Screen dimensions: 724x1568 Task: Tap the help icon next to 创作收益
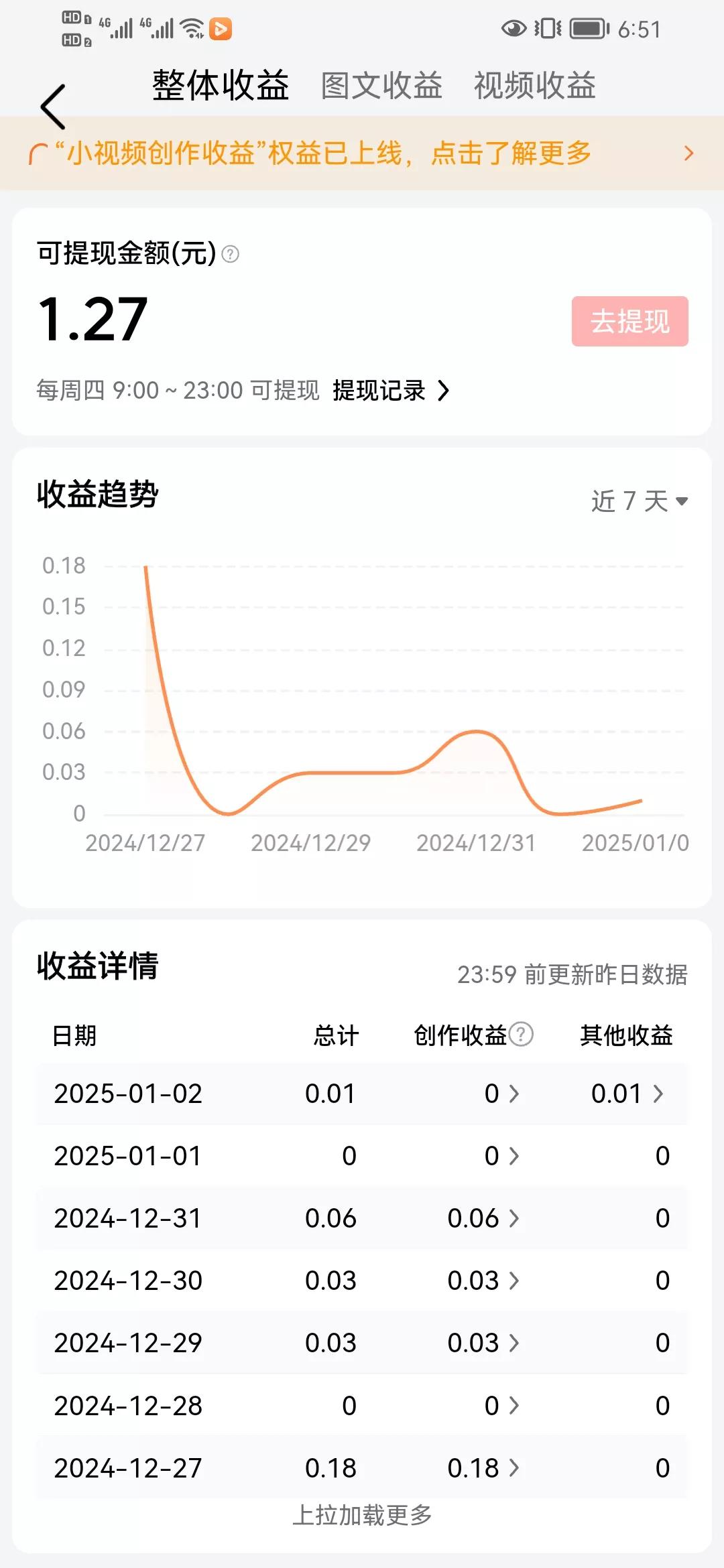point(521,1034)
